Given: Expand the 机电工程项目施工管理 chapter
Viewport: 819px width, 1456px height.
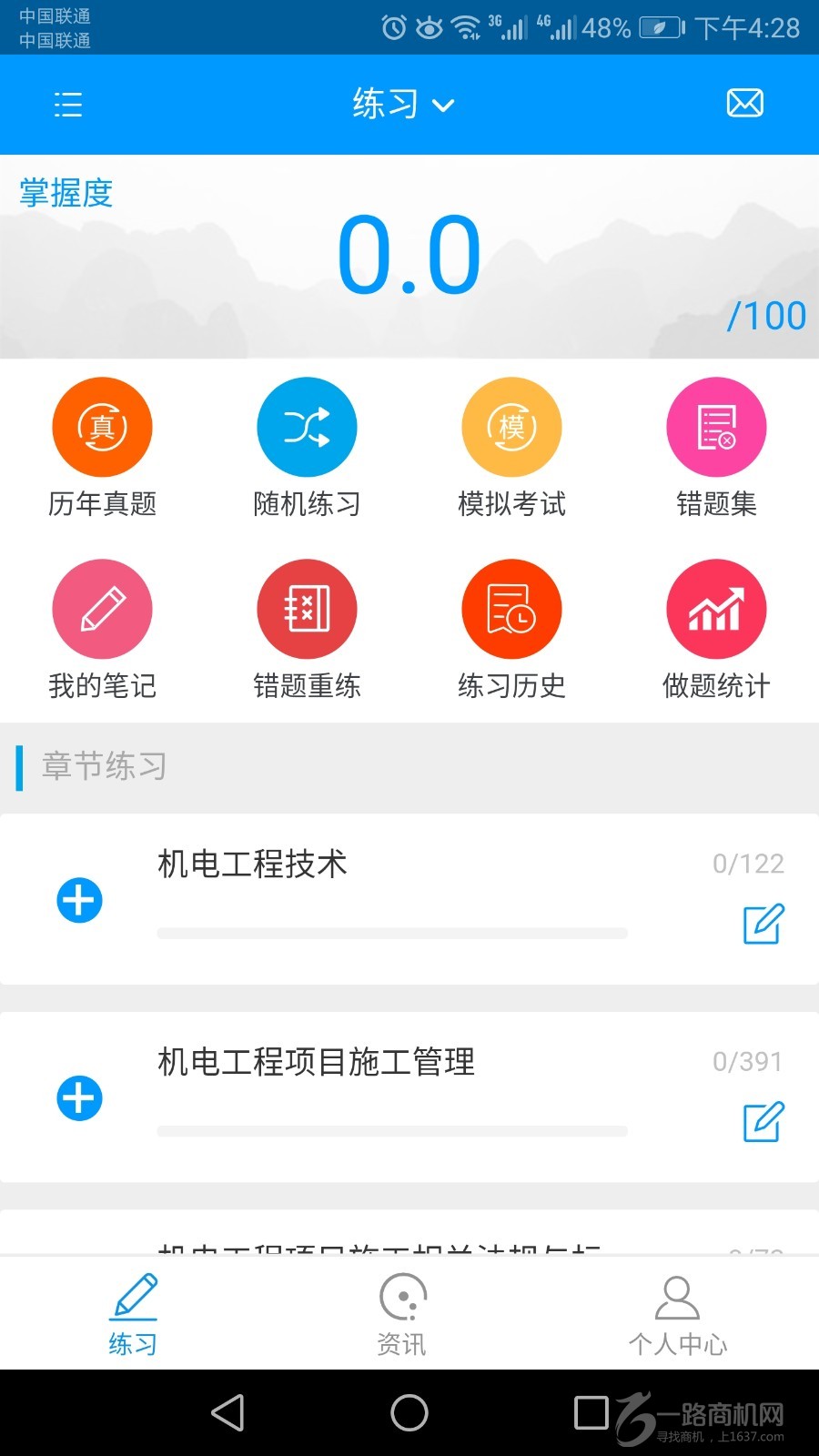Looking at the screenshot, I should (80, 1098).
